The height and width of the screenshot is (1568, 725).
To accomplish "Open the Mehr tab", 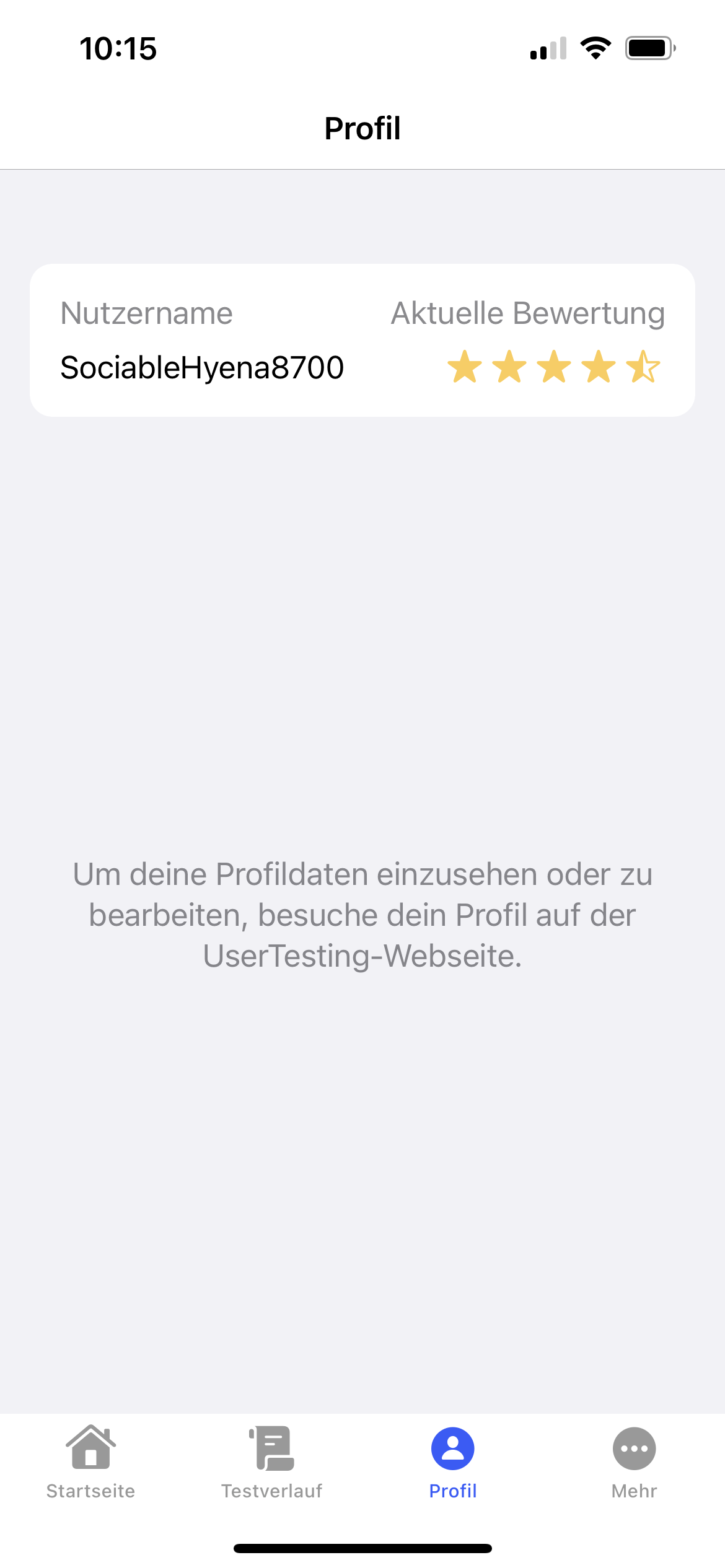I will 634,1463.
